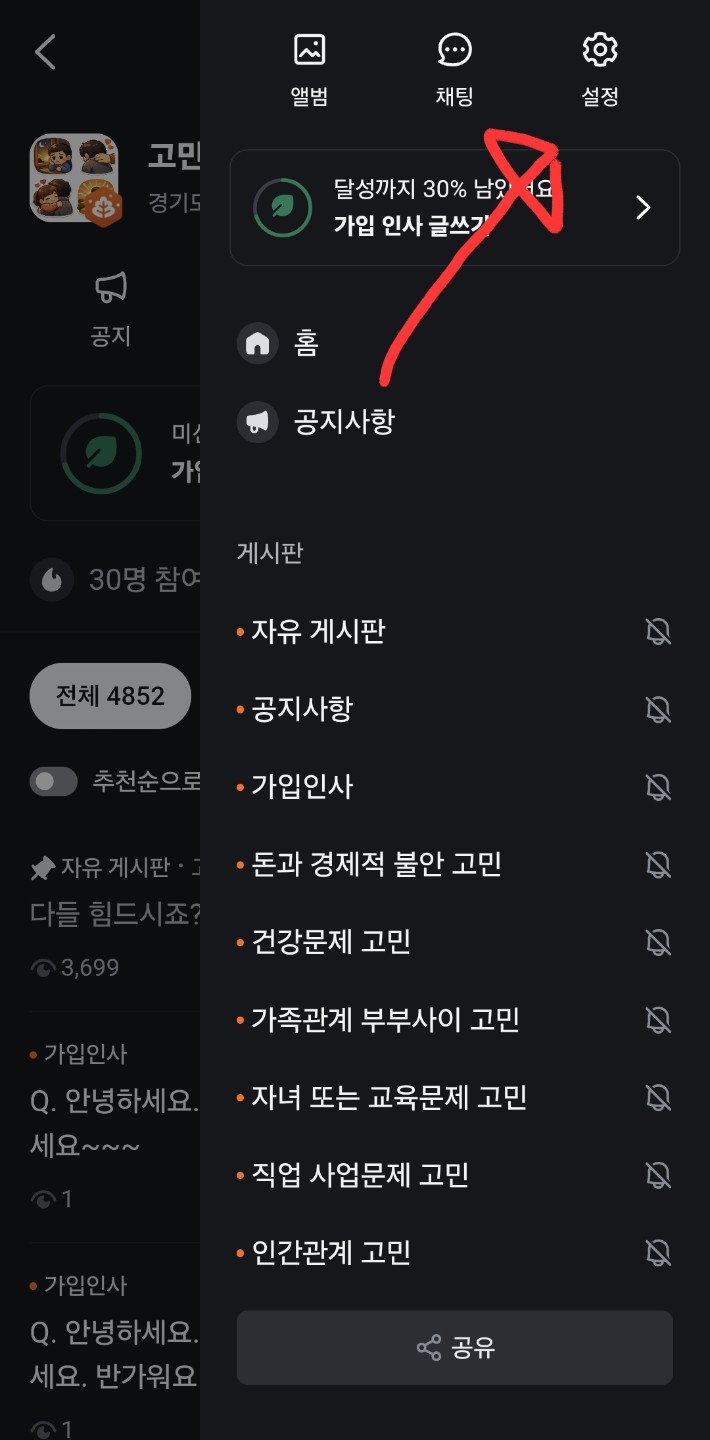The height and width of the screenshot is (1440, 710).
Task: Open 채팅 chat
Action: [x=454, y=68]
